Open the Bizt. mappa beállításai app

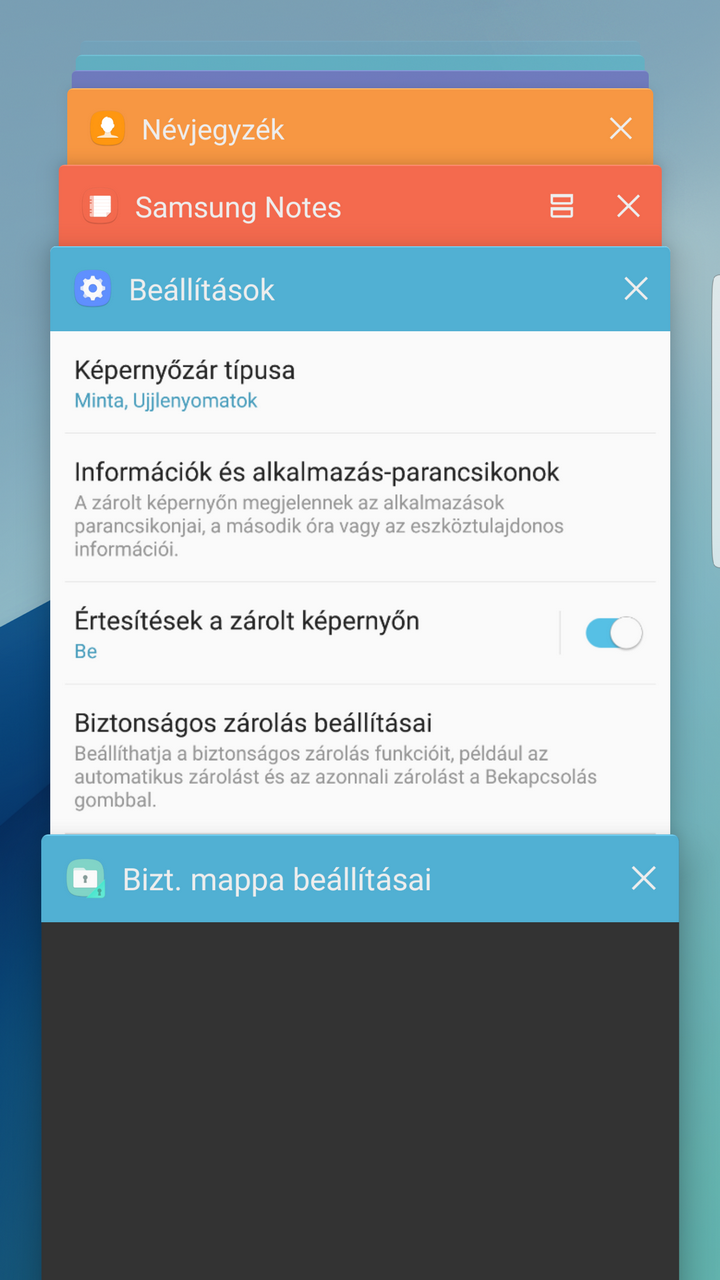[360, 1080]
